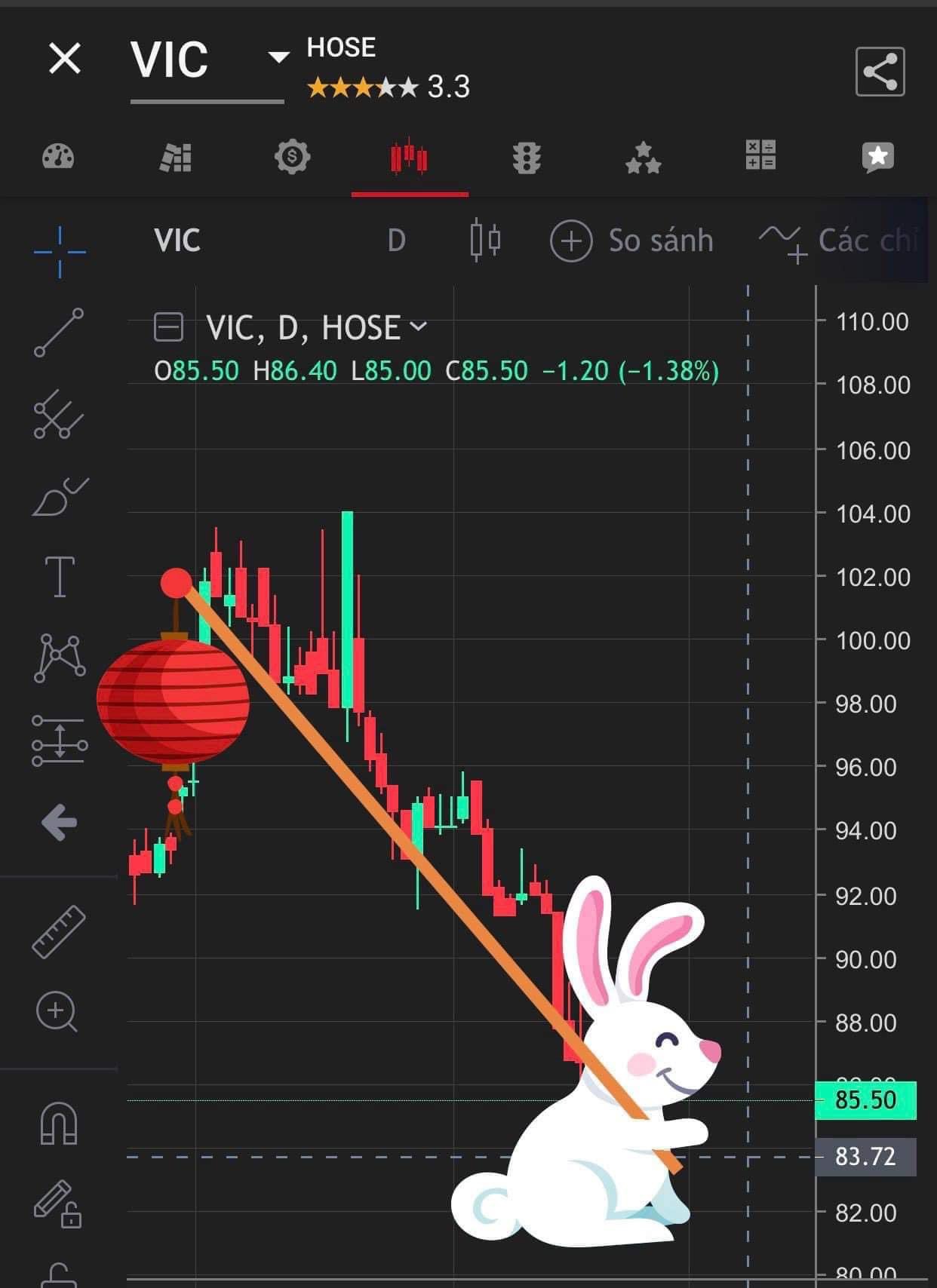937x1288 pixels.
Task: Select the crosshair cursor tool
Action: (60, 252)
